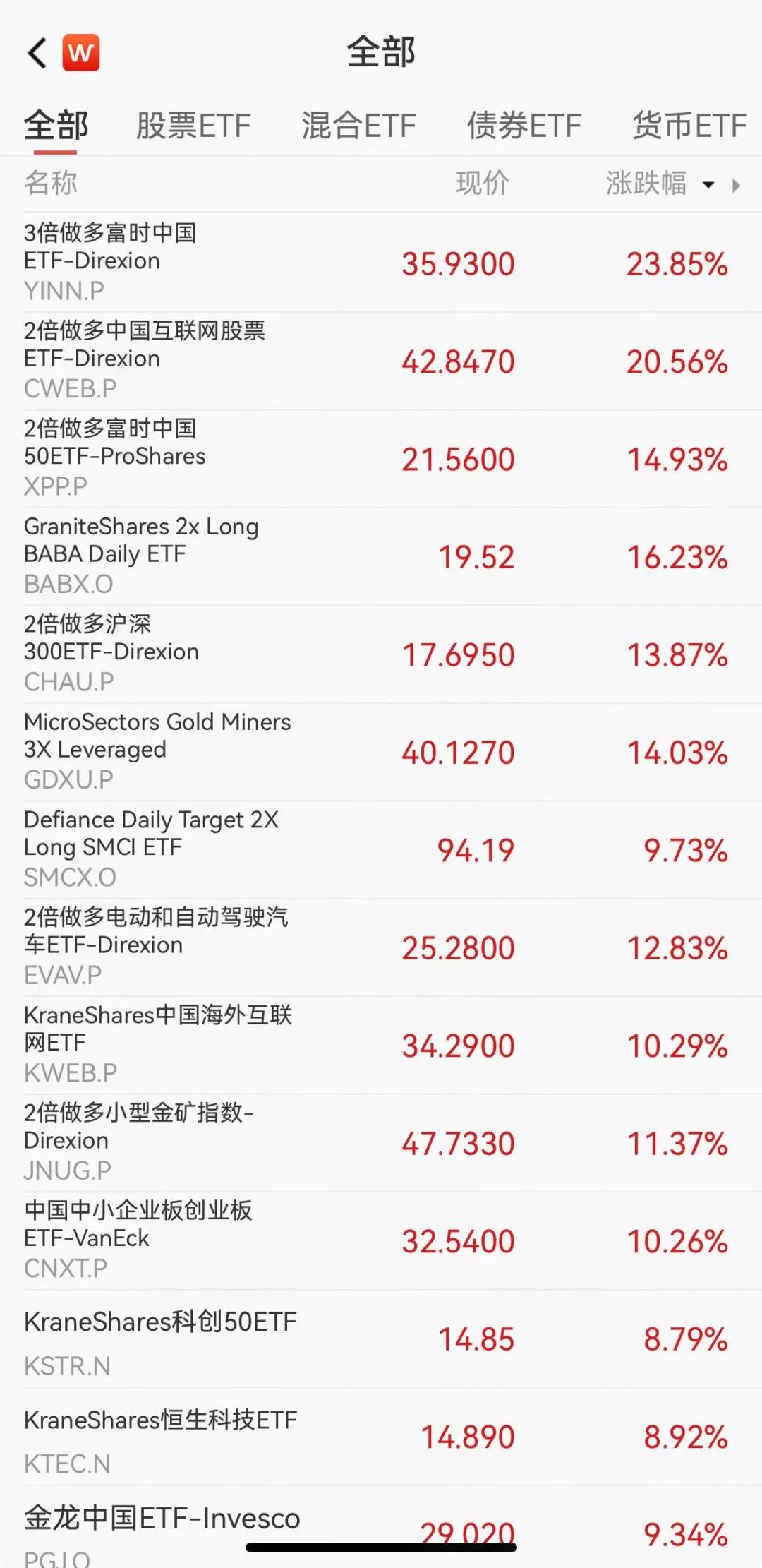Open the BABX.O GraniteShares 2x Long BABA ETF
The height and width of the screenshot is (1568, 762).
click(x=381, y=555)
